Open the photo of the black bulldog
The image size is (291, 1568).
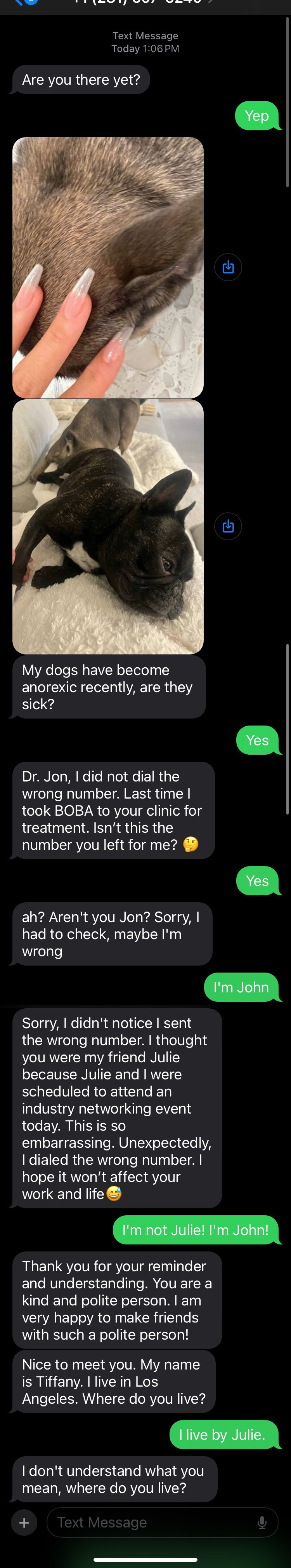tap(107, 527)
